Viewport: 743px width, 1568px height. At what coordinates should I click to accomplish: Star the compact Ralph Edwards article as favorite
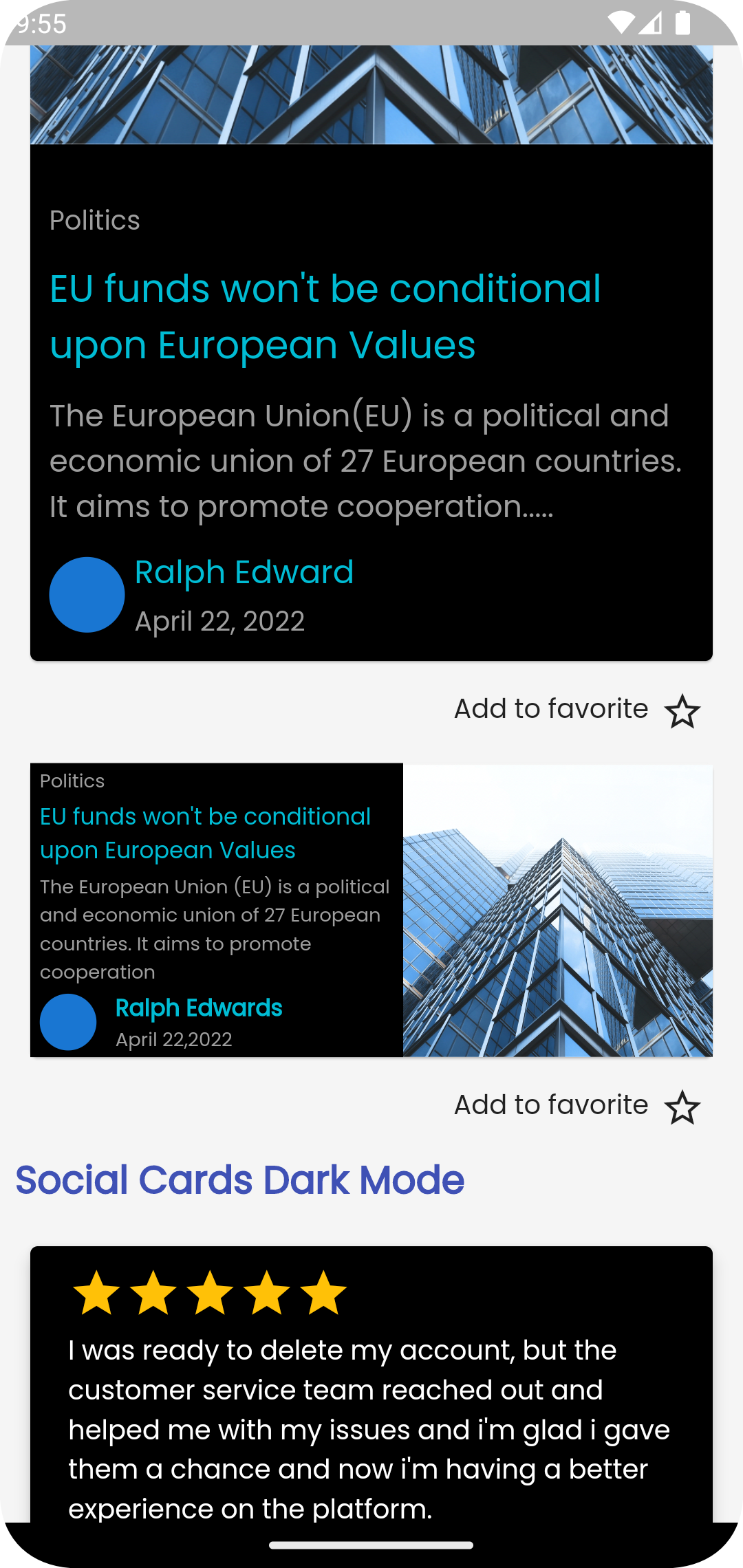(682, 1107)
